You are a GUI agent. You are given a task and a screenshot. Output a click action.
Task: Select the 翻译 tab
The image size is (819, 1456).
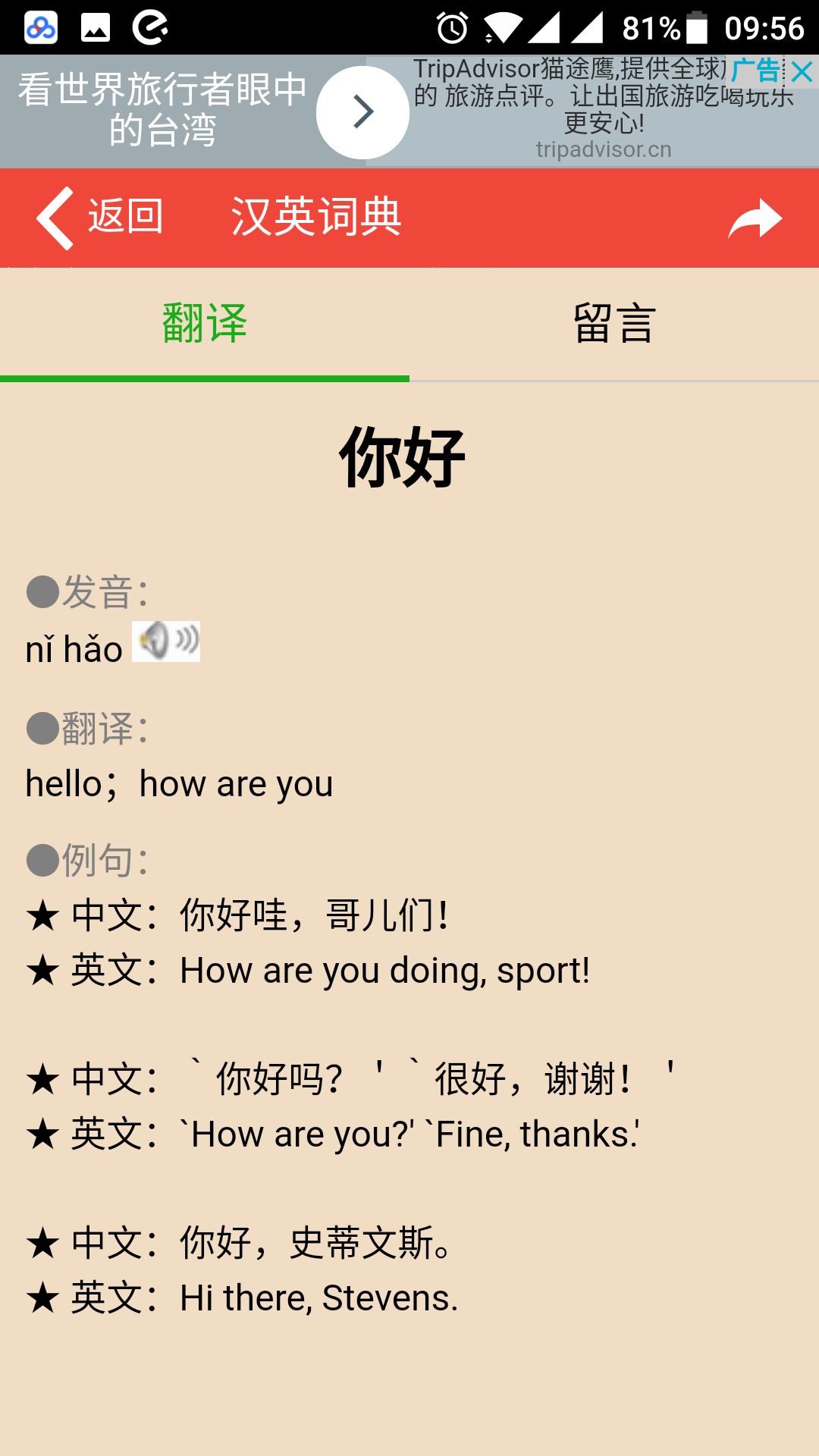[205, 324]
